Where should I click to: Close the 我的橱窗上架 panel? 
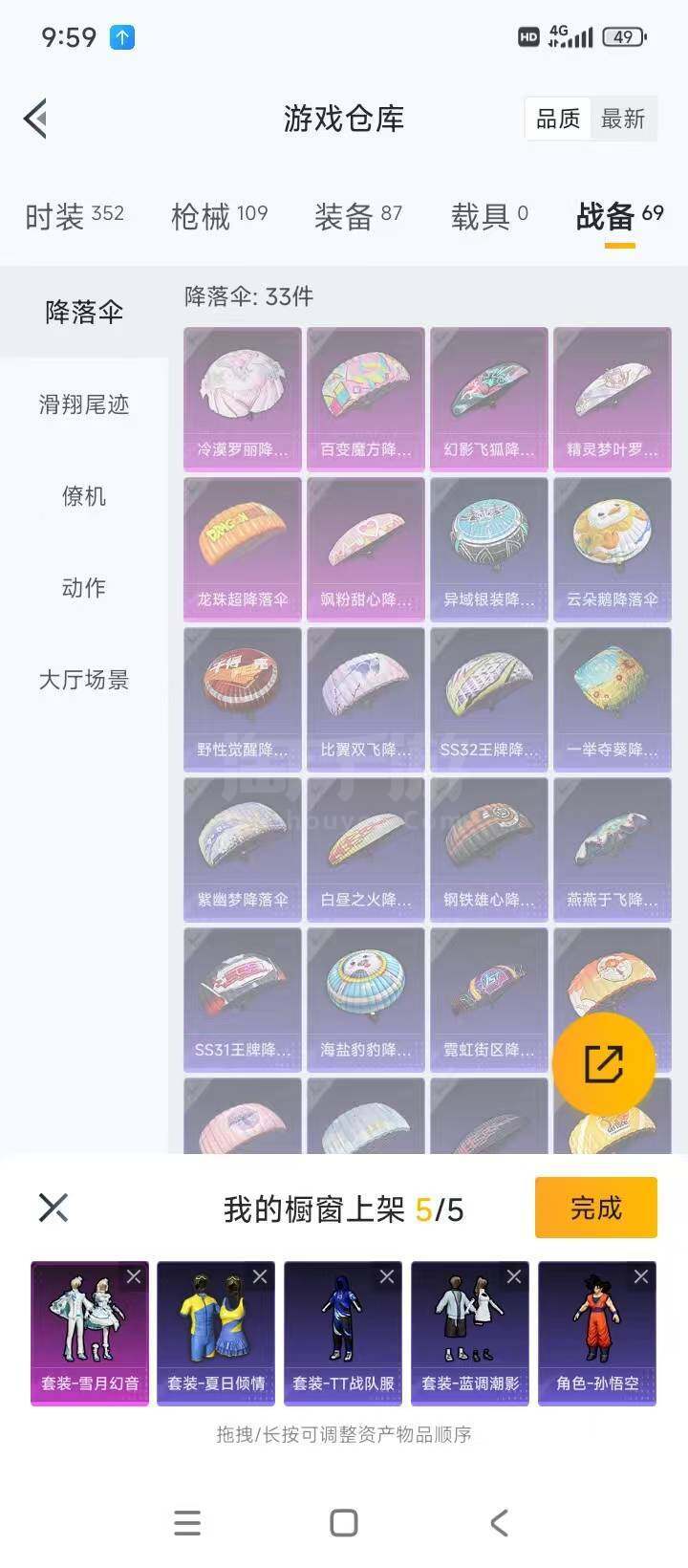(x=54, y=1208)
